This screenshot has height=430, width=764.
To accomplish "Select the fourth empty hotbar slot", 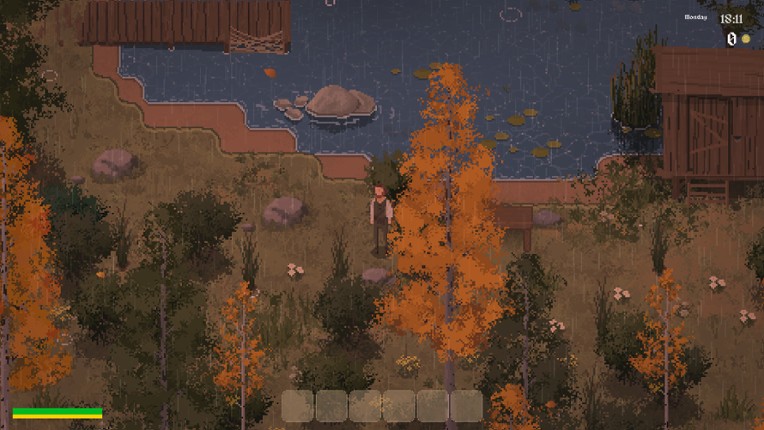I will click(x=399, y=406).
